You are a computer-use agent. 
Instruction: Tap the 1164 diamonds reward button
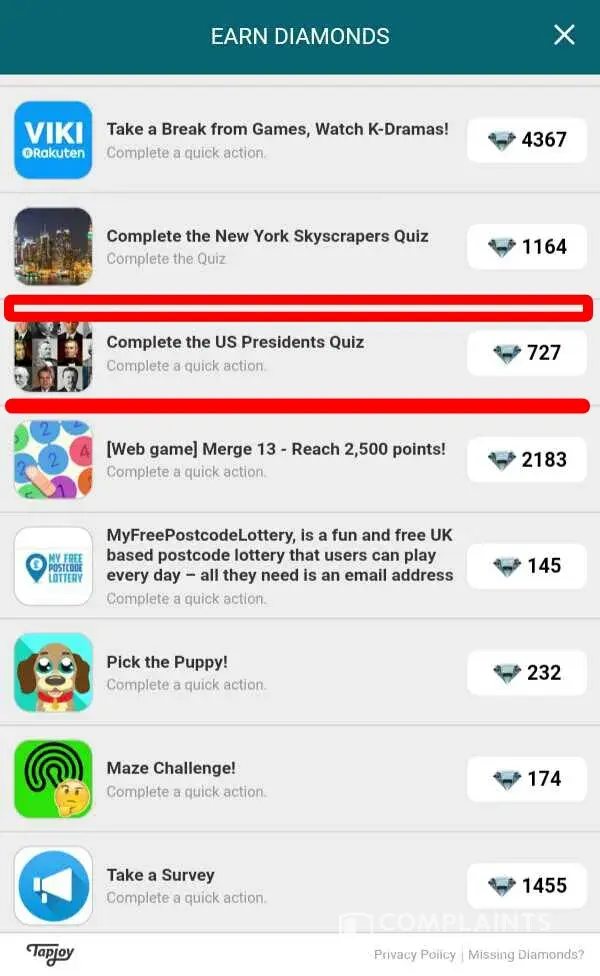528,246
